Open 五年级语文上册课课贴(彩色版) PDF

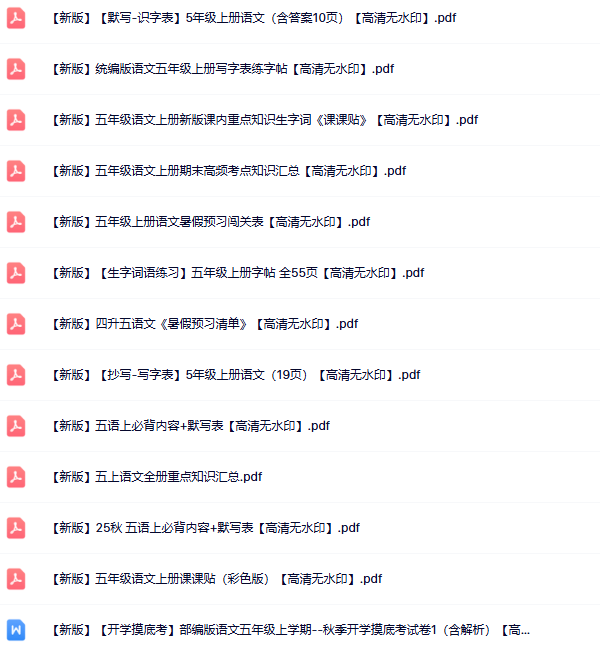[215, 579]
